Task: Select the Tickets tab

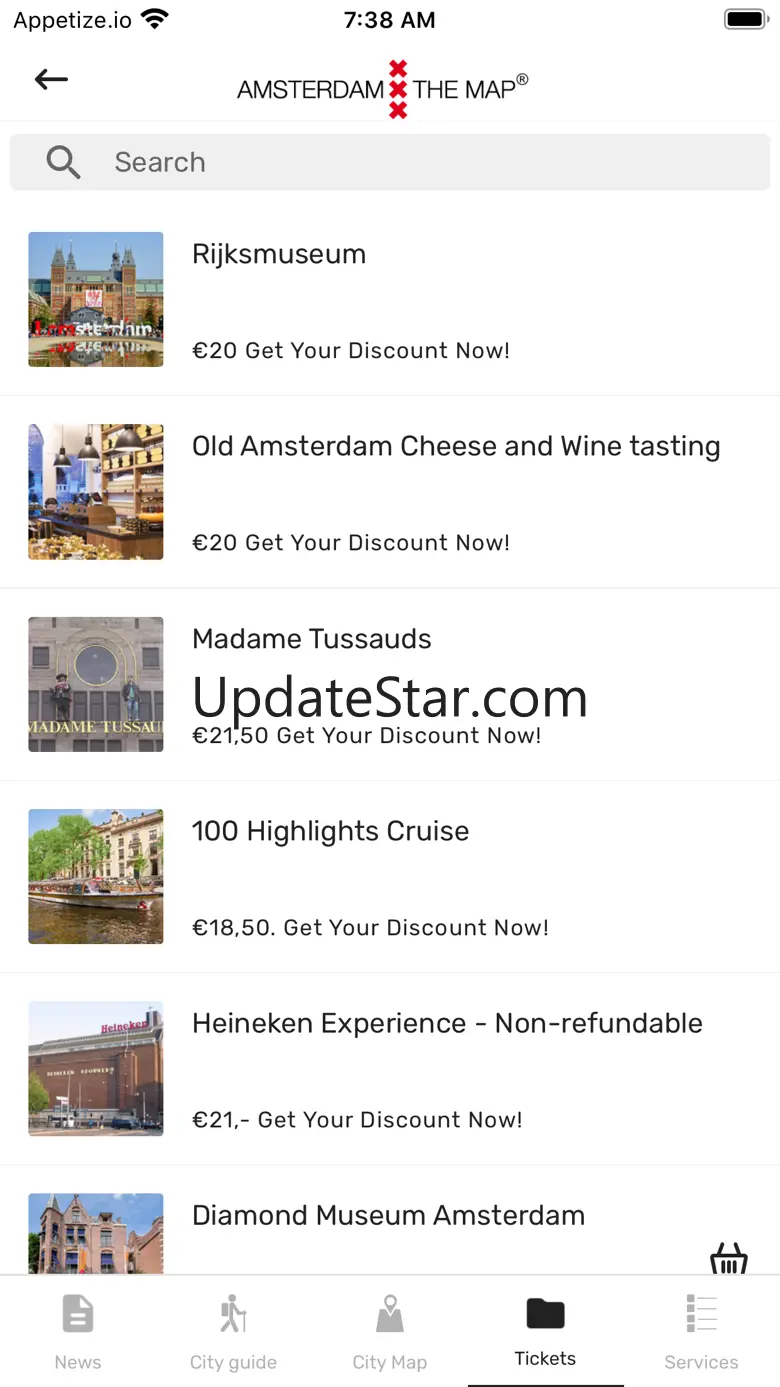Action: click(x=545, y=1331)
